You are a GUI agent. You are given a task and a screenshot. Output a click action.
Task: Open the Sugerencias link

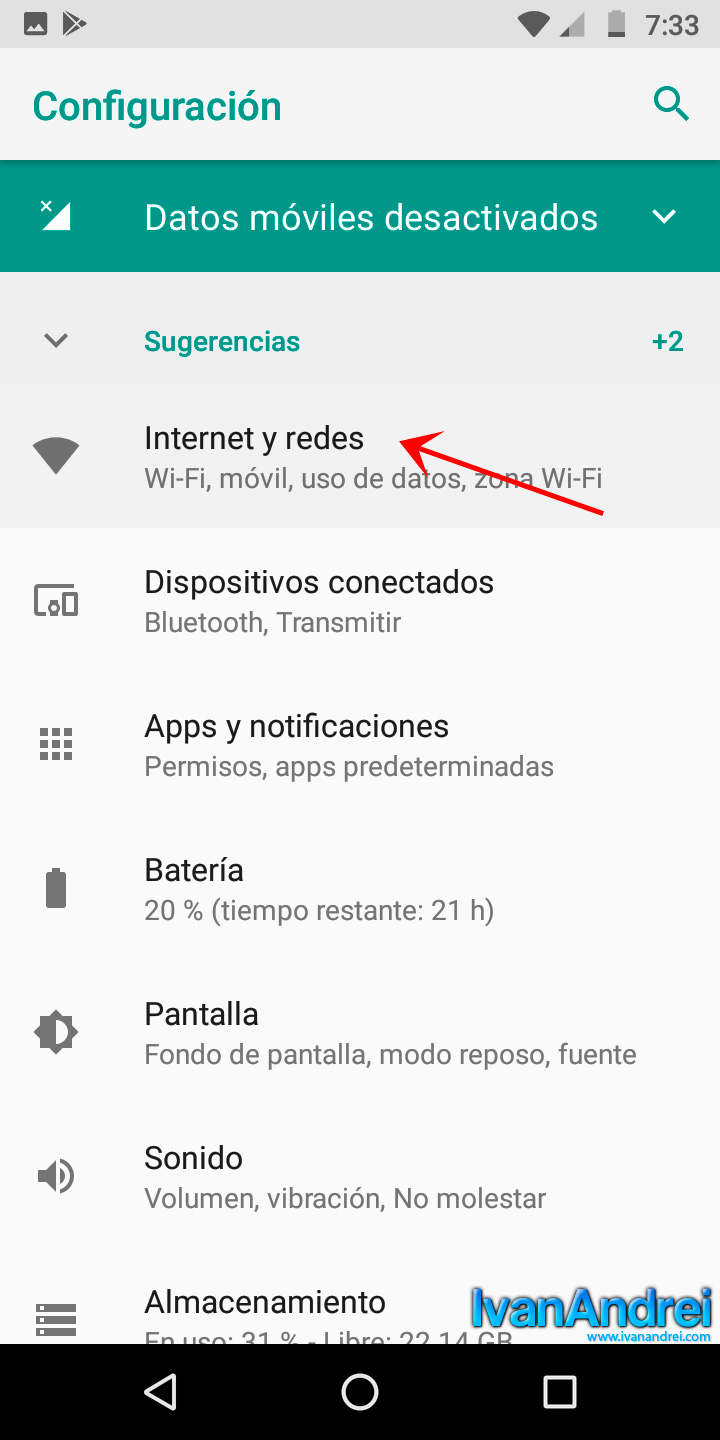[x=222, y=341]
